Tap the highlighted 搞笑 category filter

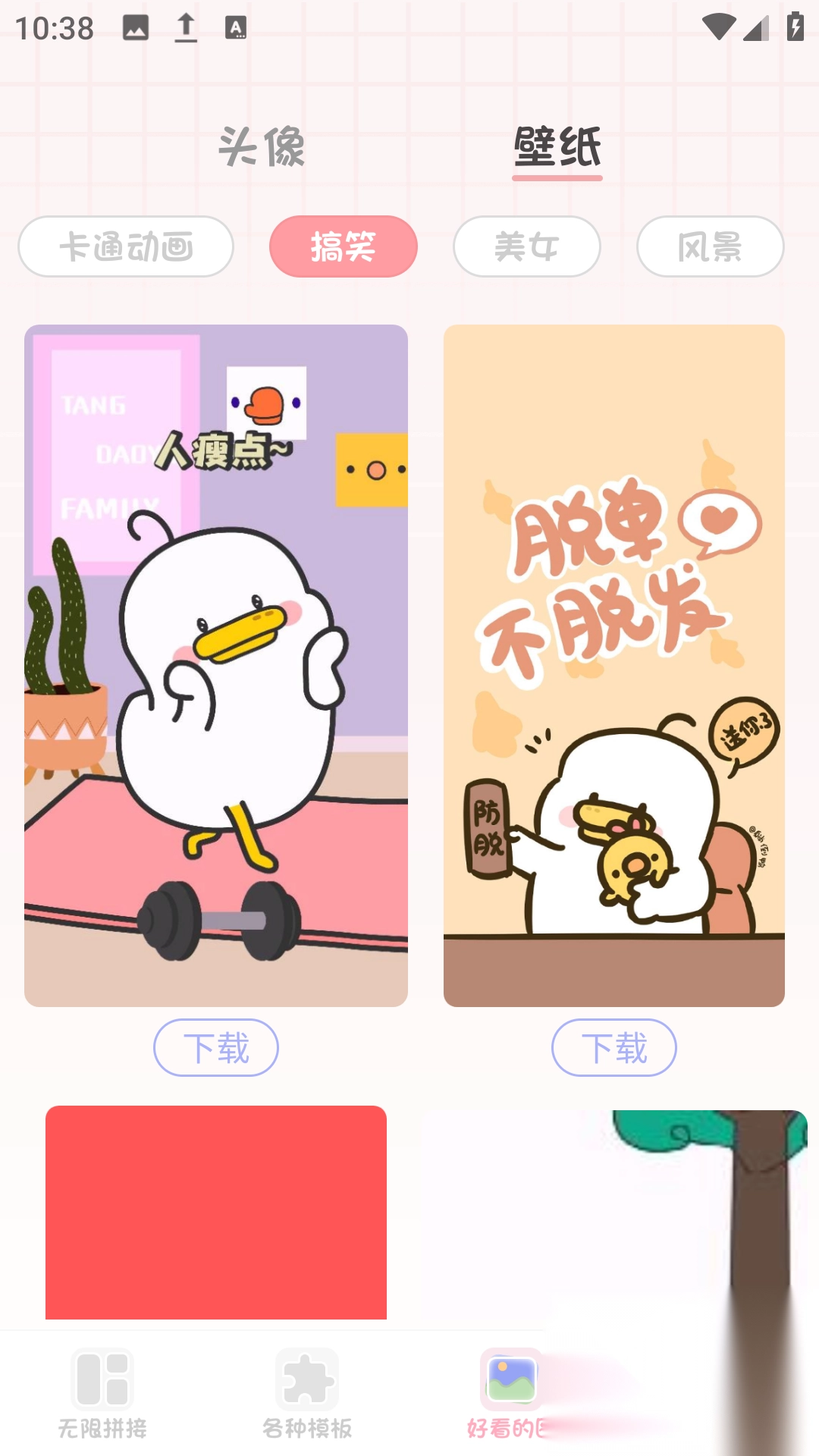(x=343, y=246)
